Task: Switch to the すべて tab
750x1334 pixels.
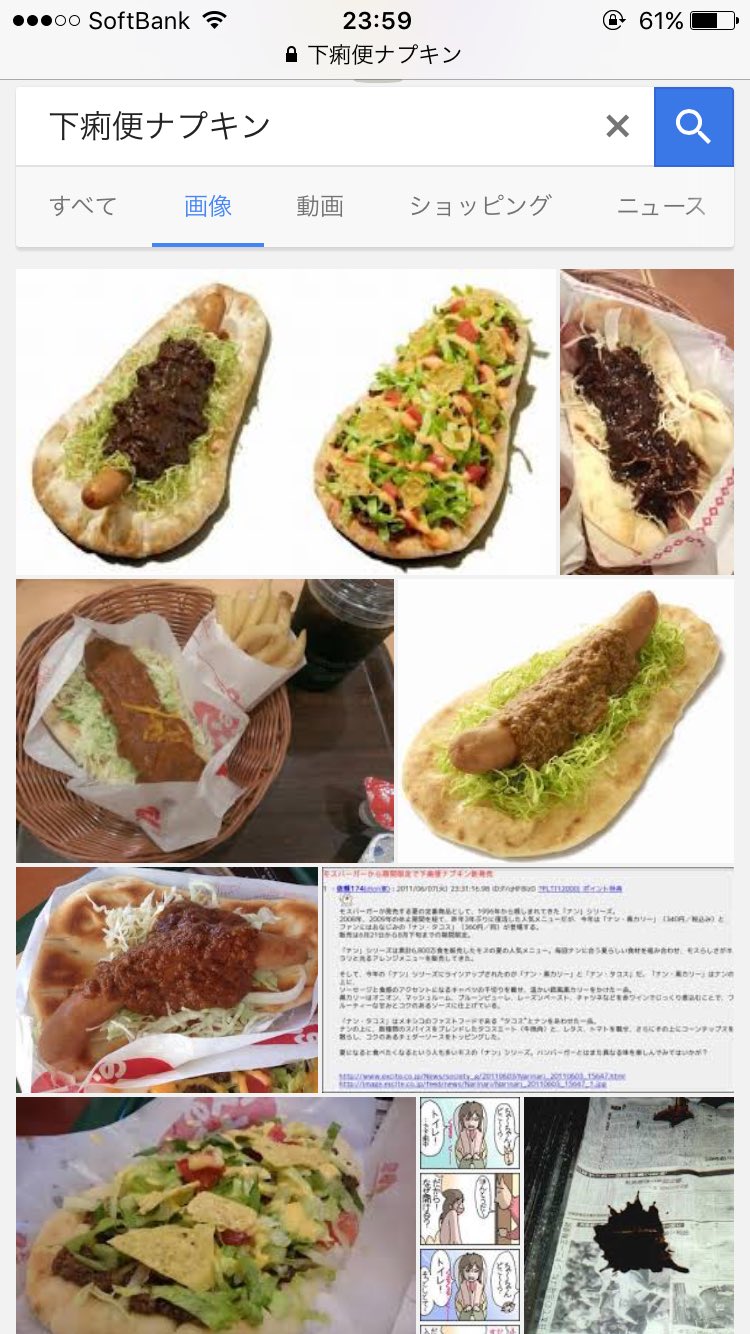Action: pos(83,207)
